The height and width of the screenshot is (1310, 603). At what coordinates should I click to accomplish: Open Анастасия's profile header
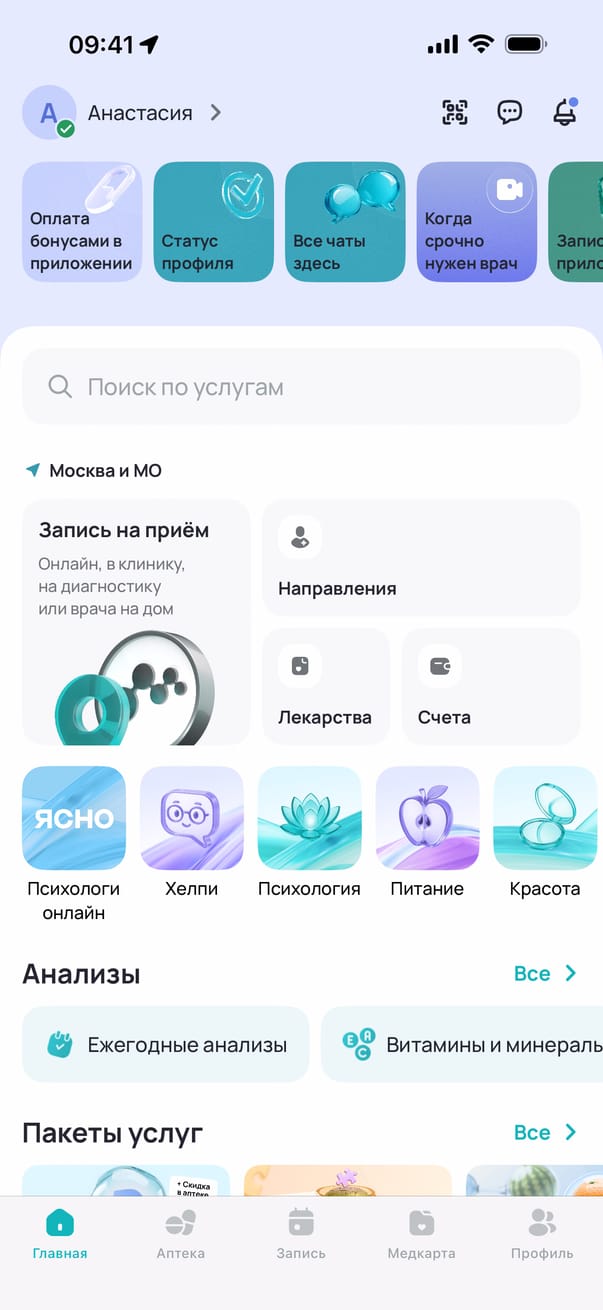coord(125,113)
